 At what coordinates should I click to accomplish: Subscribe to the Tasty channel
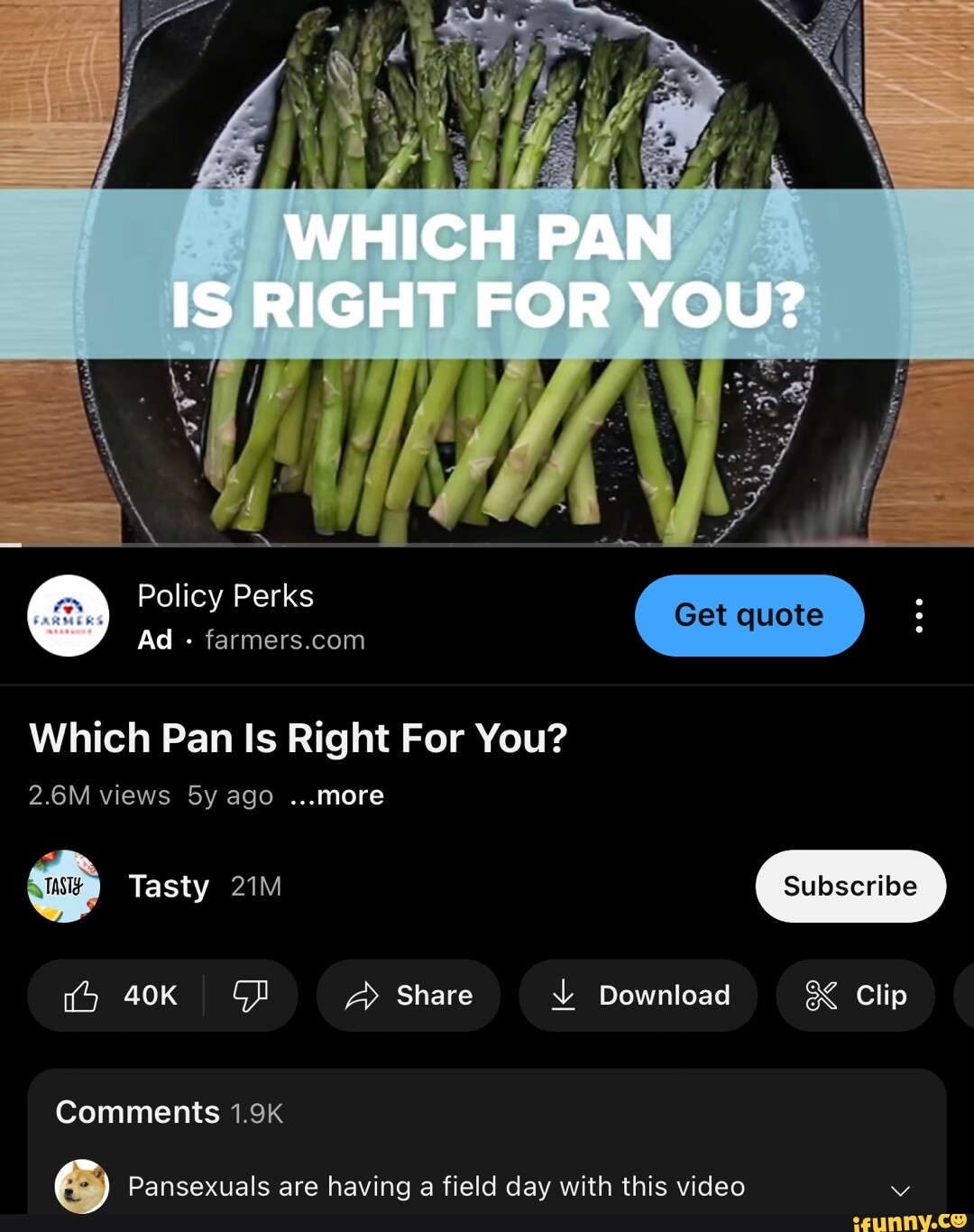850,886
